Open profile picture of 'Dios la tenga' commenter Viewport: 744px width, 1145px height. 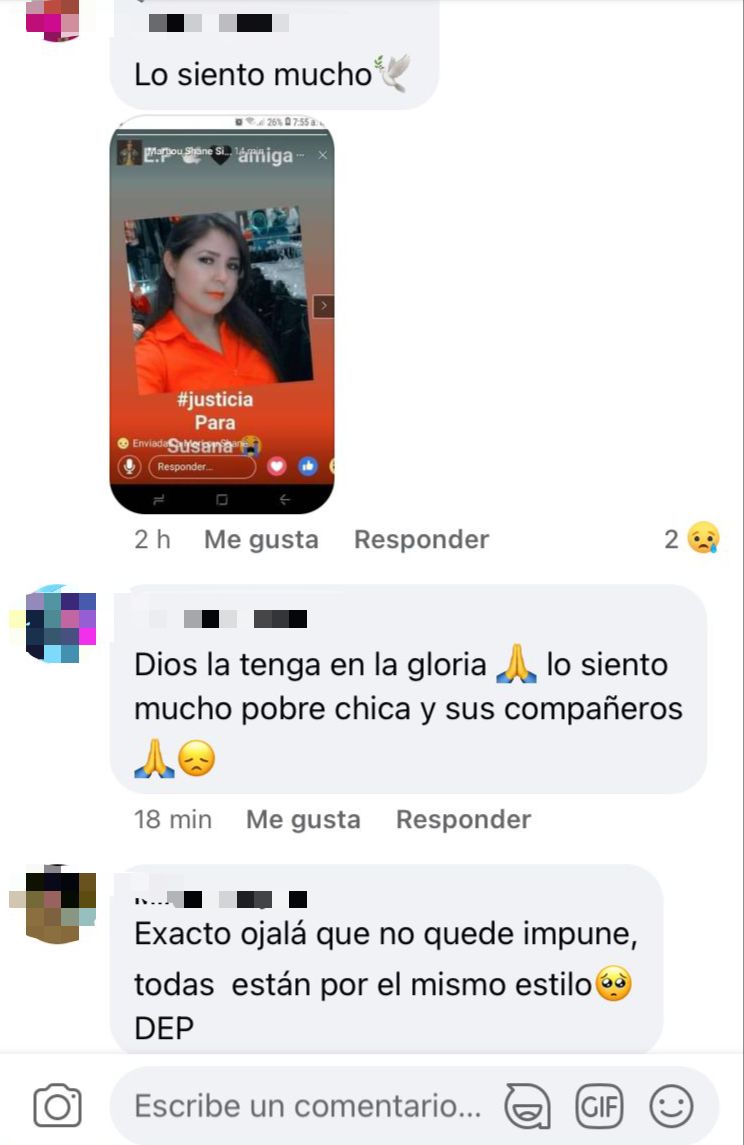55,624
